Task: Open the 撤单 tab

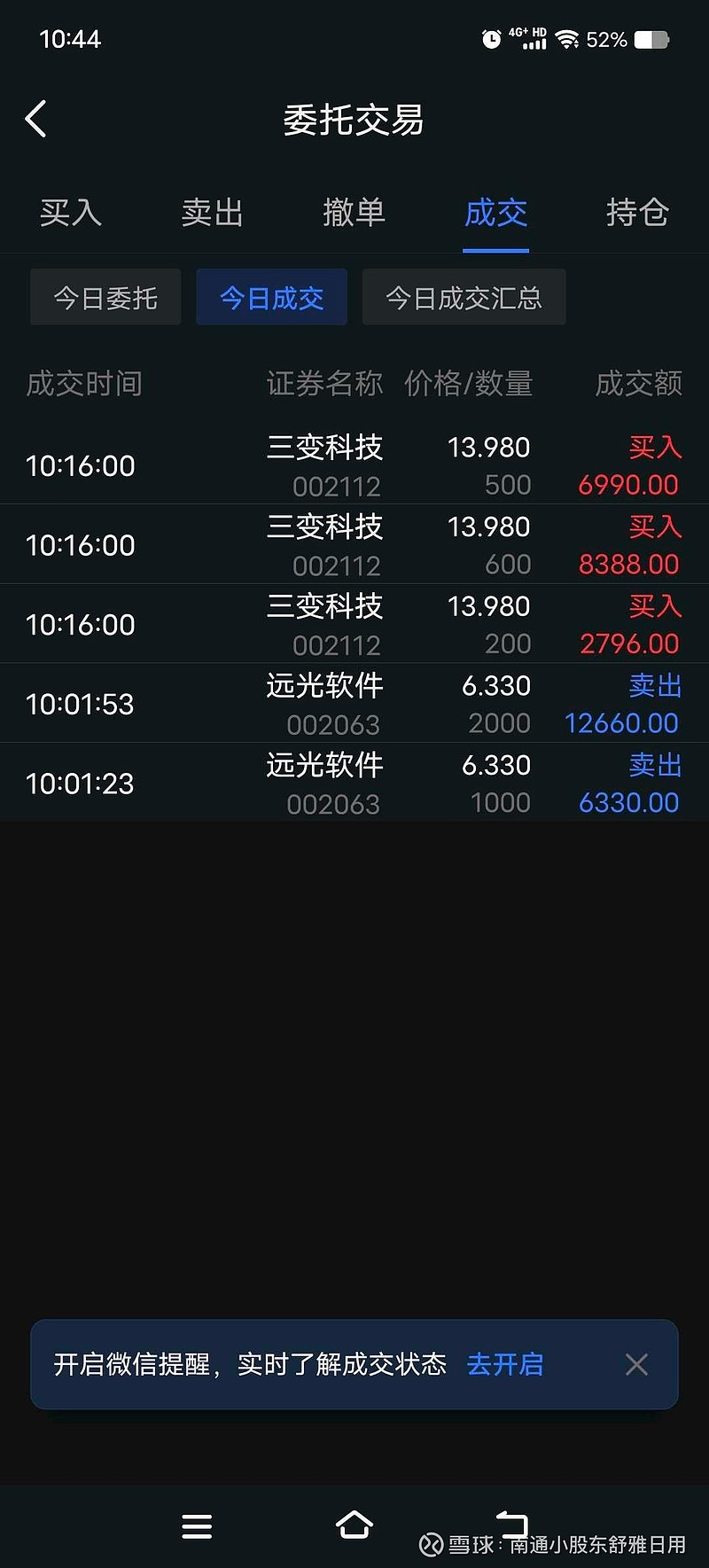Action: tap(354, 213)
